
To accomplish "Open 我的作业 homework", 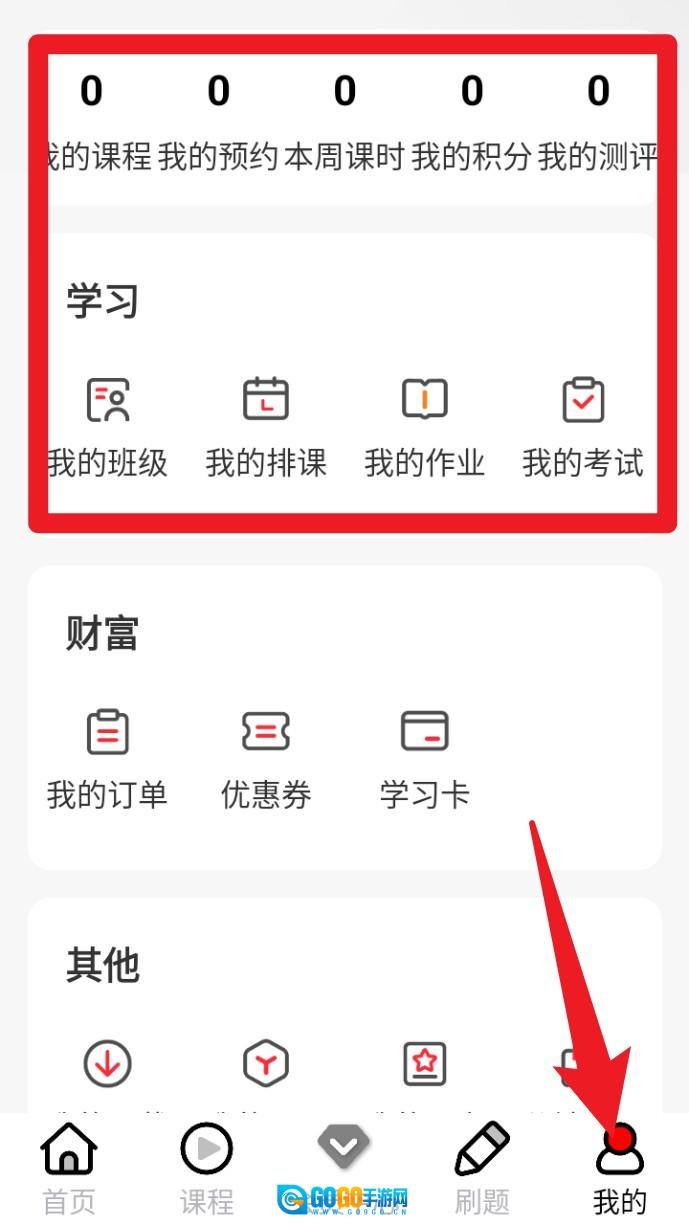I will click(424, 426).
